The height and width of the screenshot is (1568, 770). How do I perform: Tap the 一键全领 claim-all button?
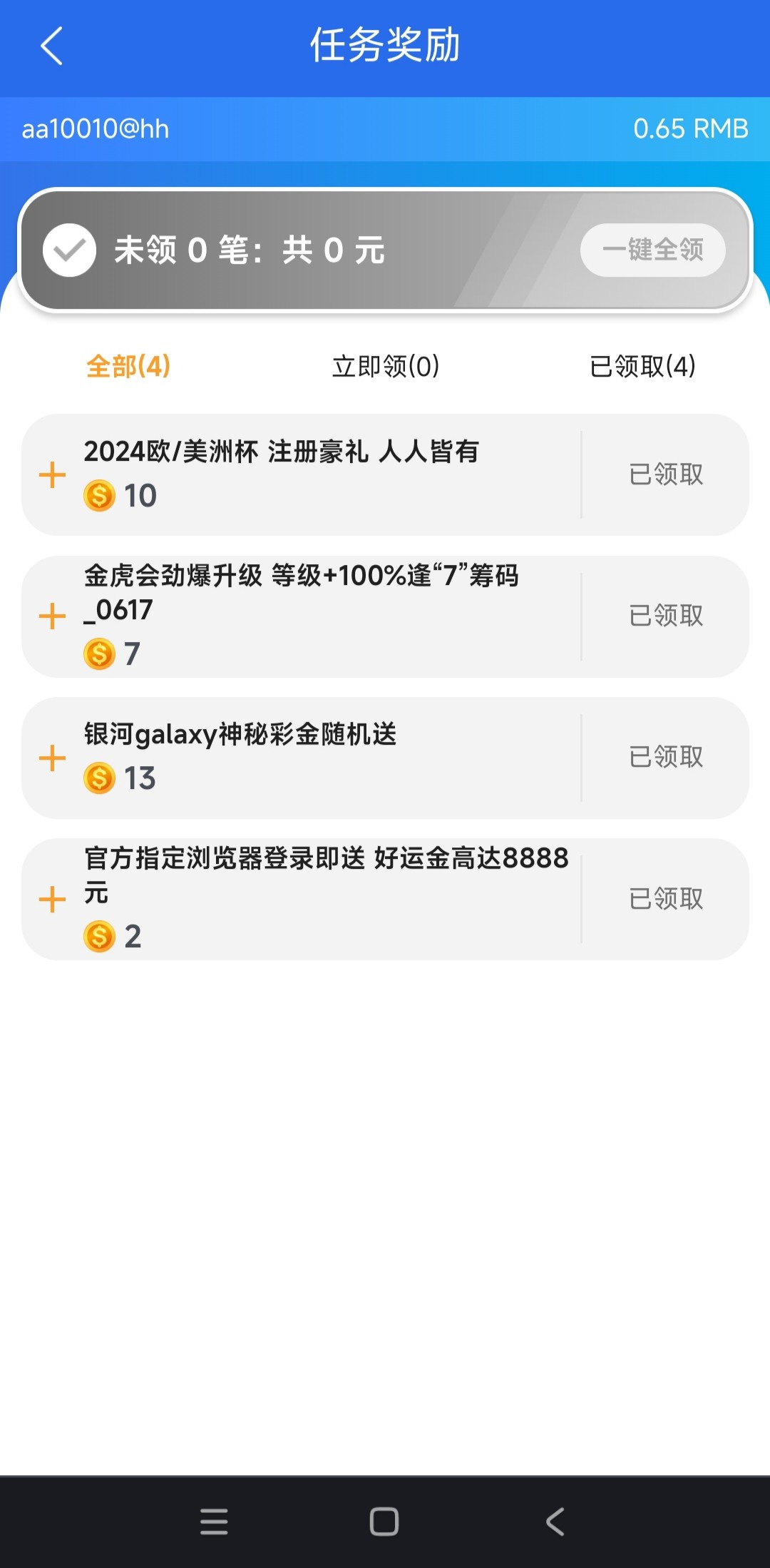tap(652, 250)
